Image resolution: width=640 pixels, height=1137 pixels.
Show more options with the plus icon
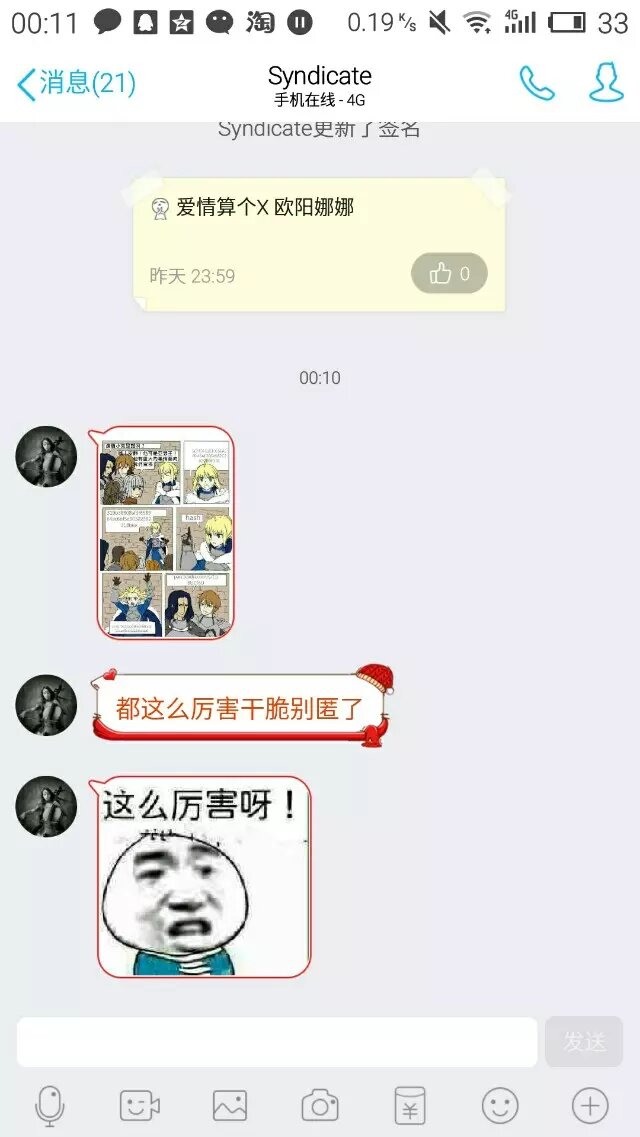[x=590, y=1105]
